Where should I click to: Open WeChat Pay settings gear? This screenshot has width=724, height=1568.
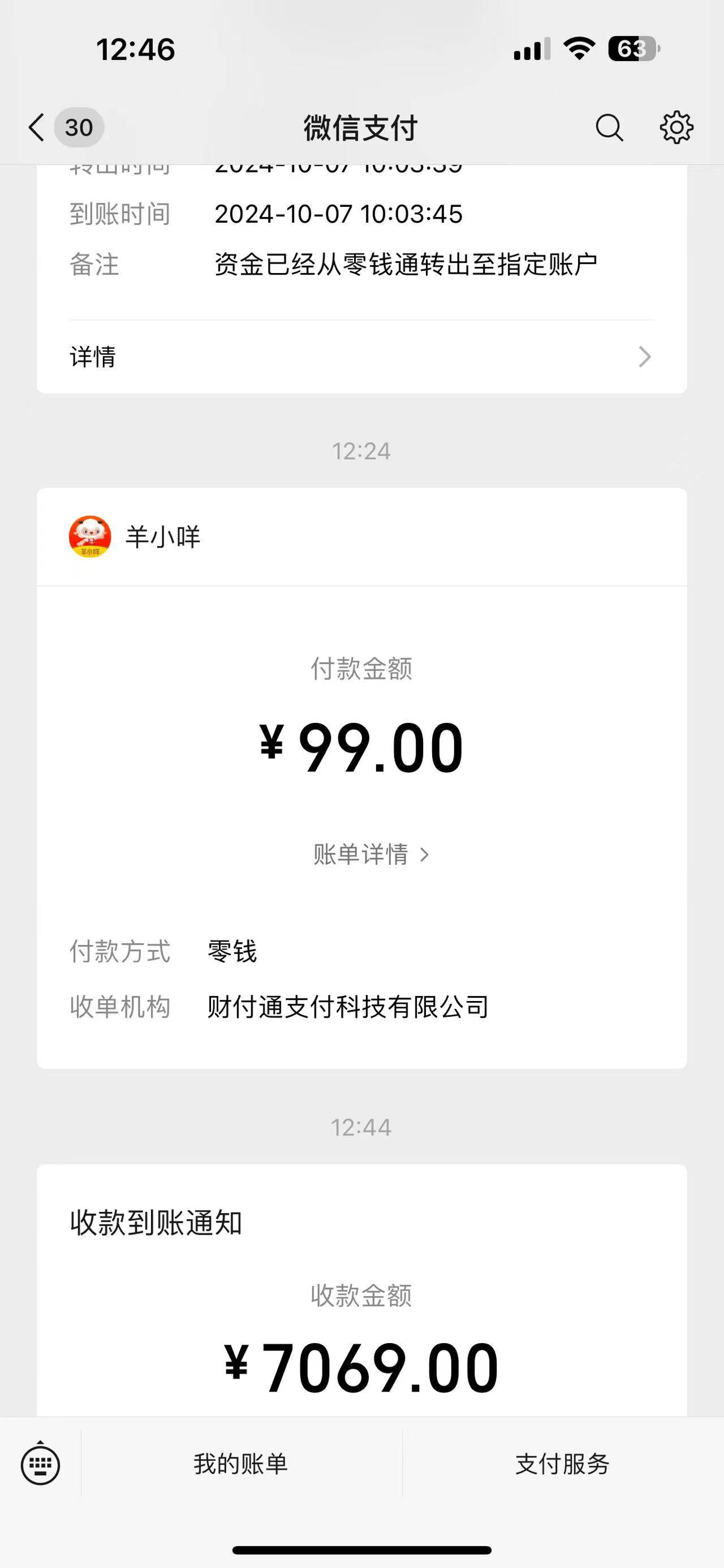pos(676,128)
